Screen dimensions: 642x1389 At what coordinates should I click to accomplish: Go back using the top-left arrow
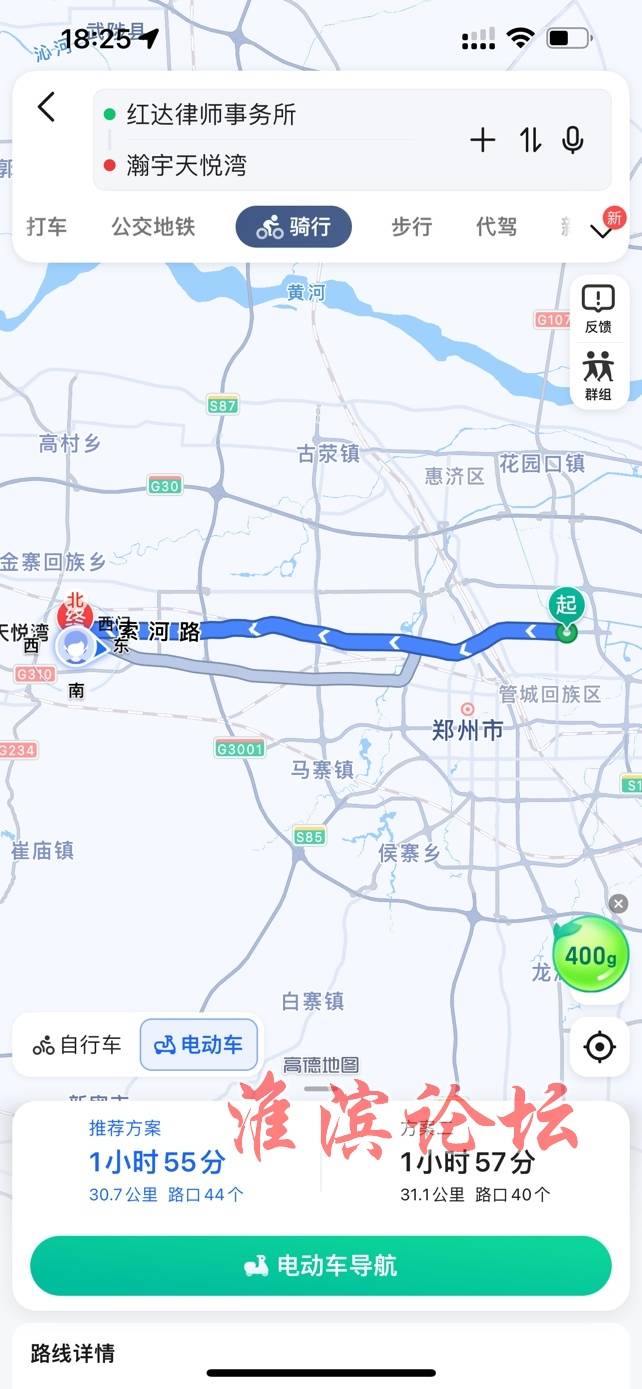pyautogui.click(x=46, y=107)
